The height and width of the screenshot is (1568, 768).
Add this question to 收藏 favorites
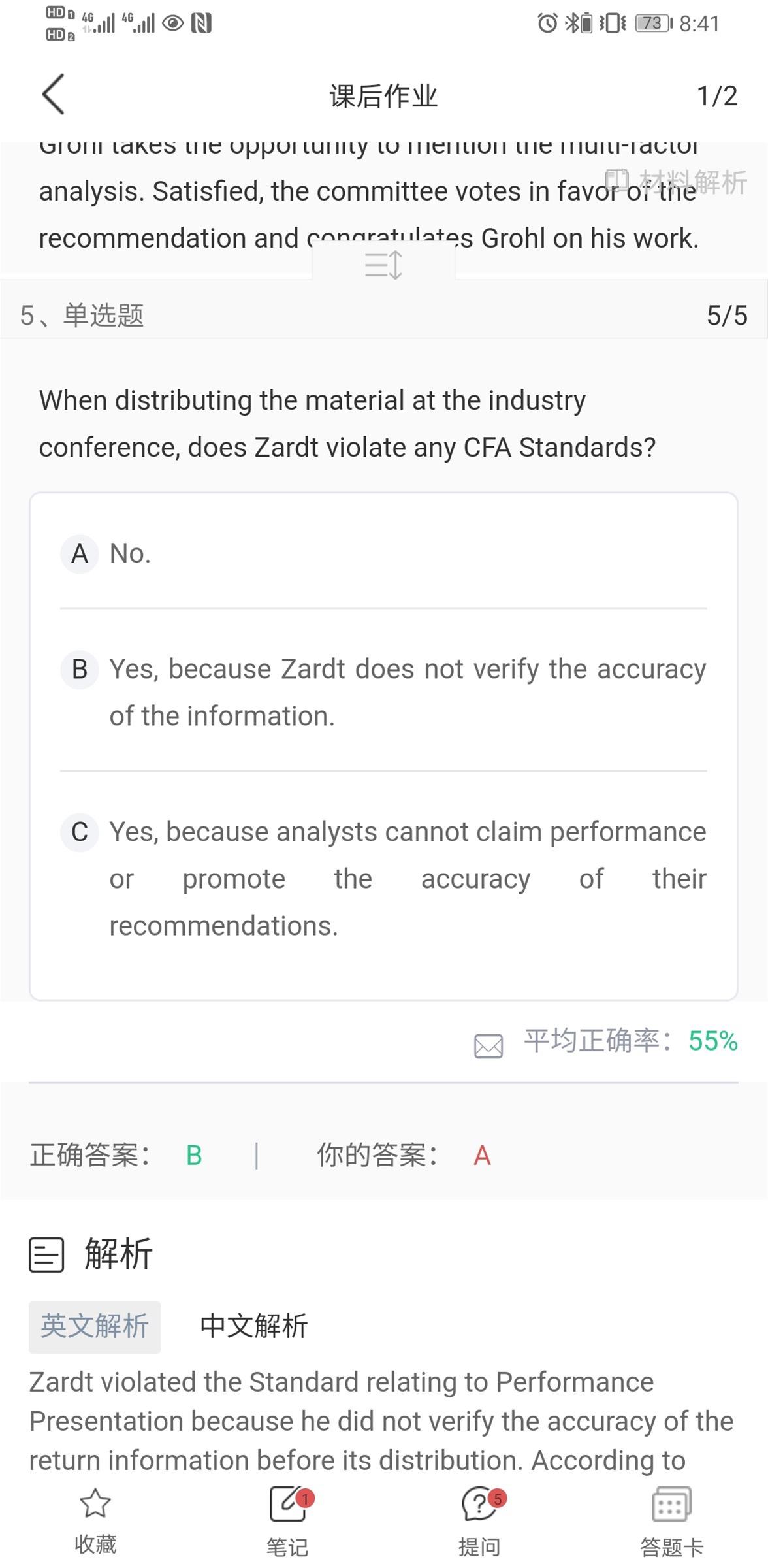point(95,1520)
